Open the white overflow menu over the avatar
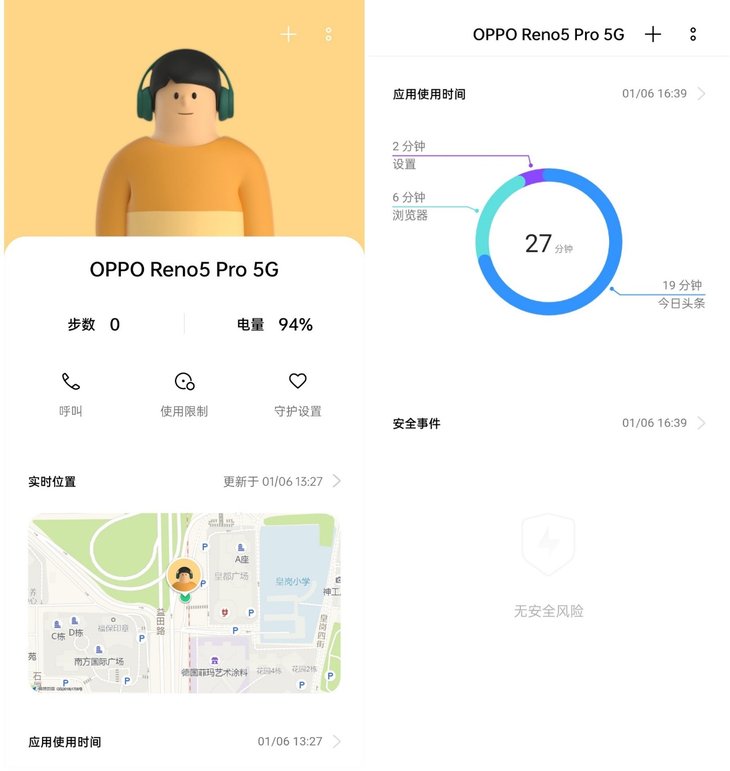The width and height of the screenshot is (730, 771). [x=328, y=34]
